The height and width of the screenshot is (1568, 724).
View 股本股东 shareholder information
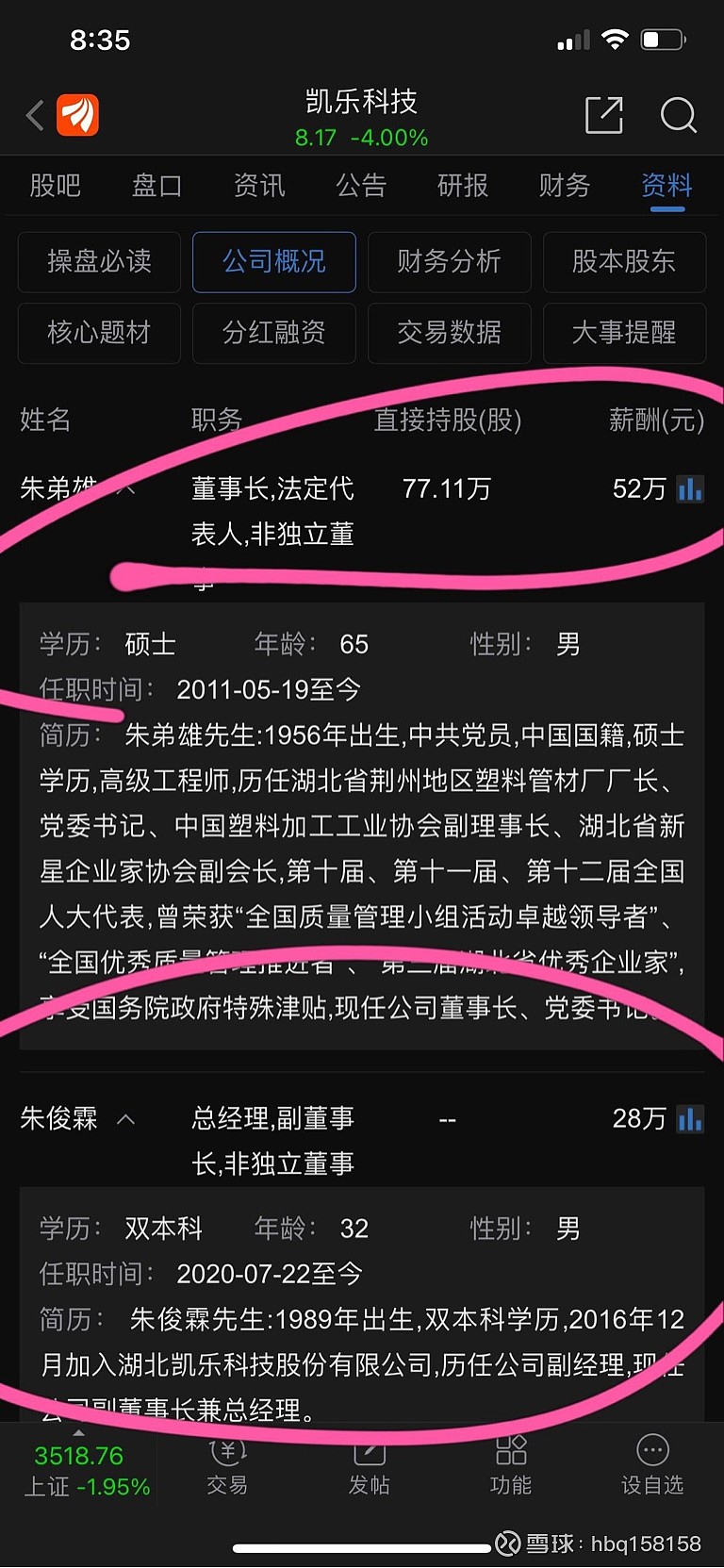tap(624, 262)
